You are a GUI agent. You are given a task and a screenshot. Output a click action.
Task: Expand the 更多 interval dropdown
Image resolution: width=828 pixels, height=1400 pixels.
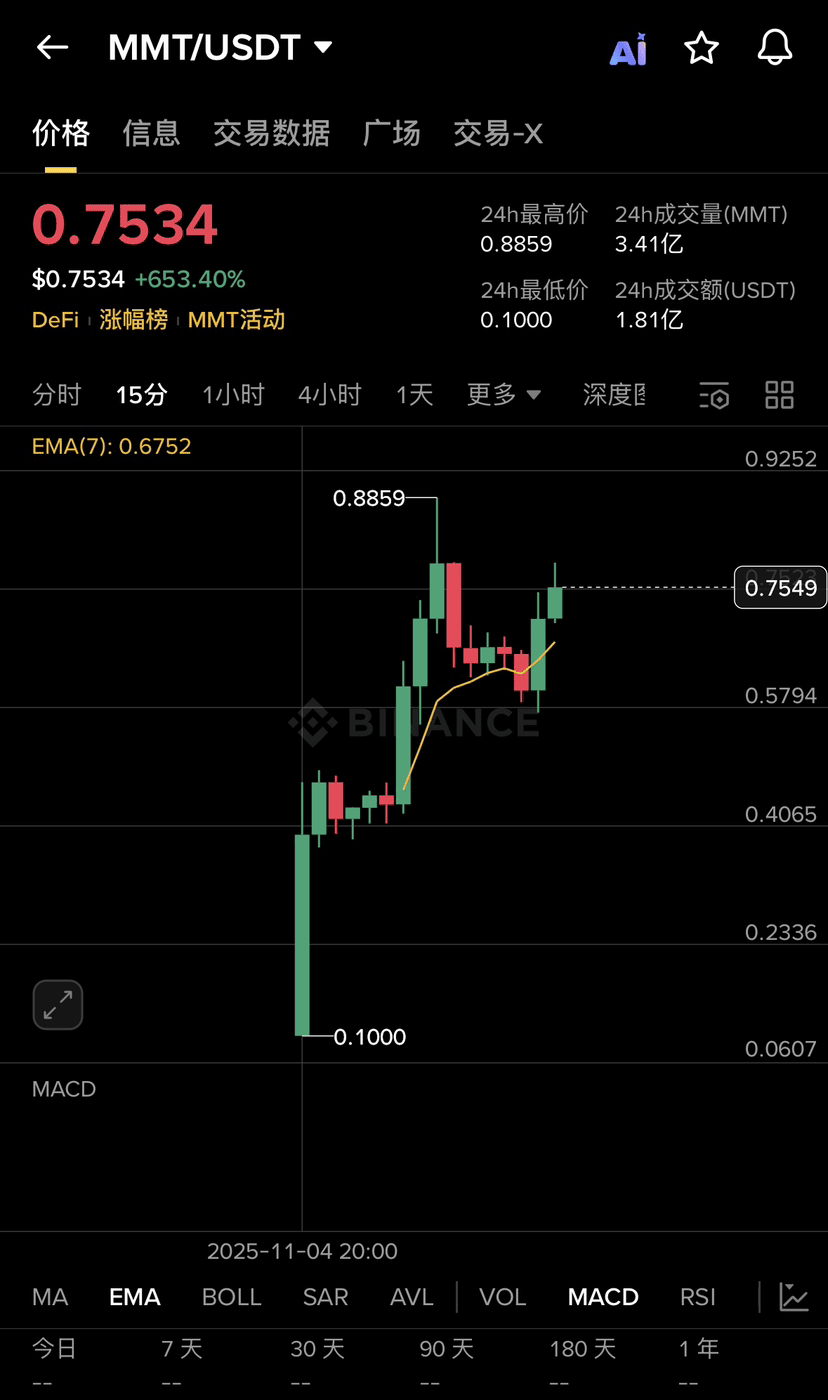(x=504, y=395)
